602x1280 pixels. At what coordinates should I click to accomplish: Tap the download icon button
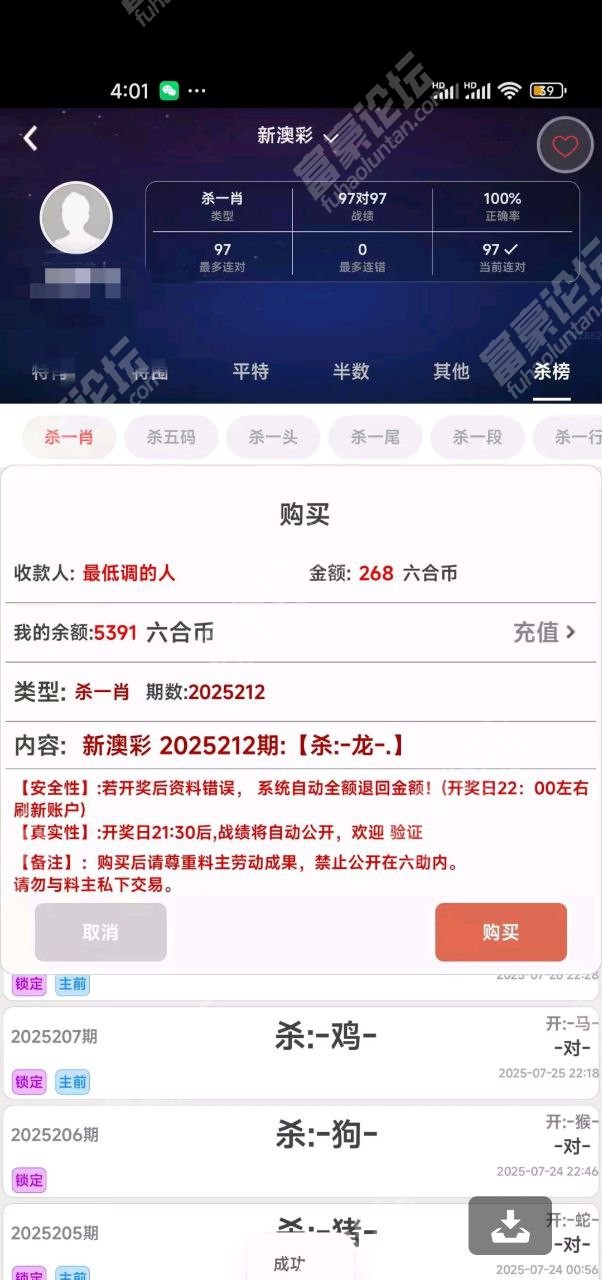510,1226
